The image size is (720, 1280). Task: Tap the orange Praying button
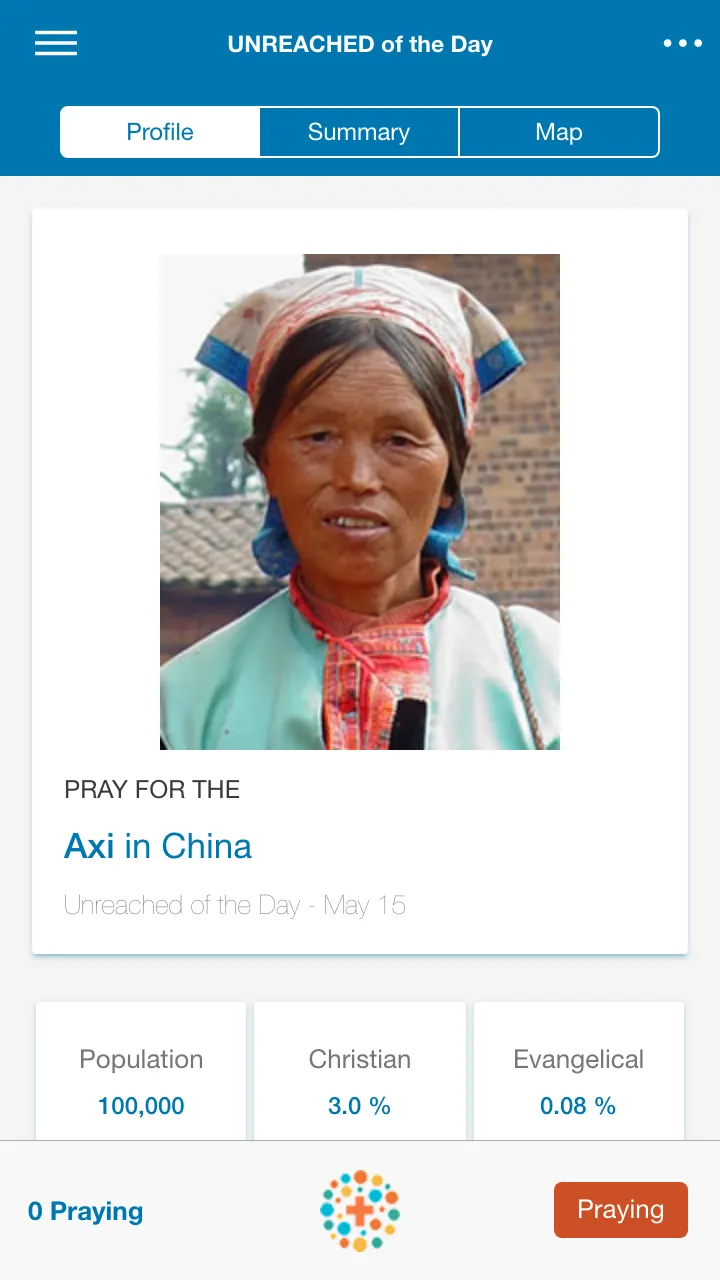pos(621,1210)
